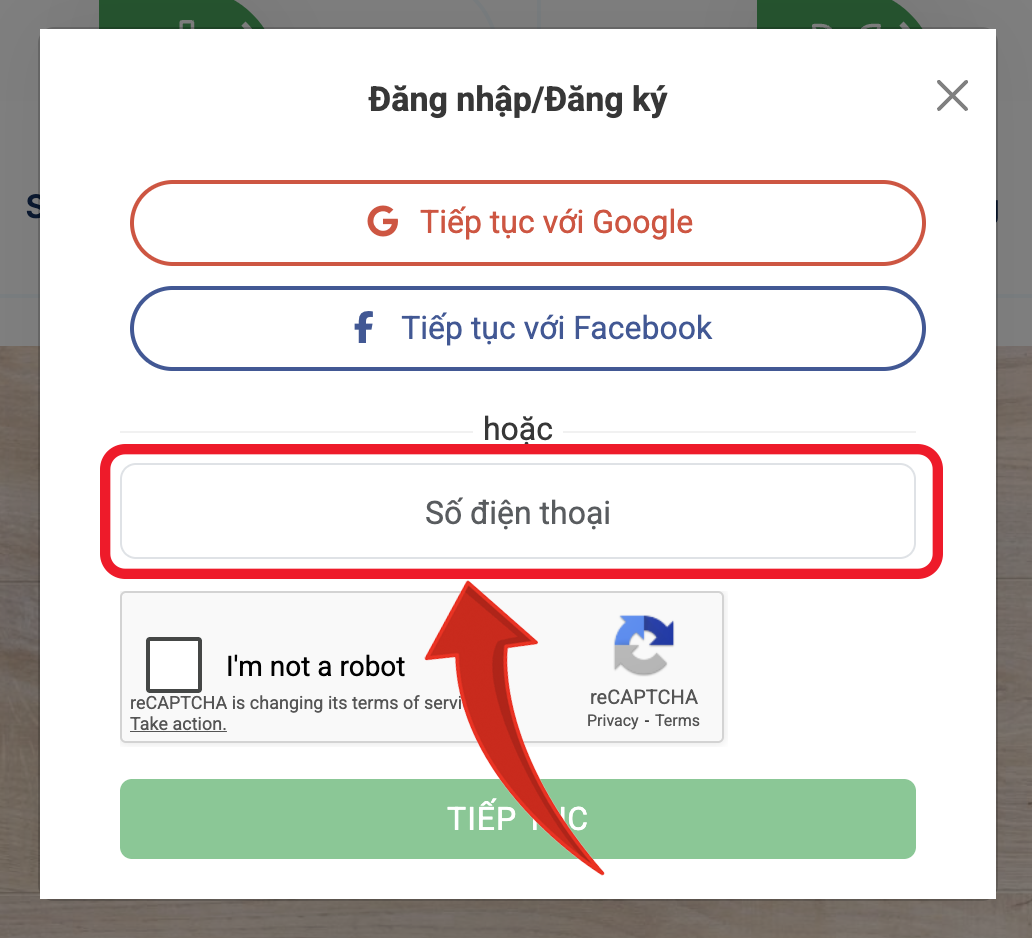Open the reCAPTCHA Take action link
Viewport: 1032px width, 938px height.
coord(178,724)
